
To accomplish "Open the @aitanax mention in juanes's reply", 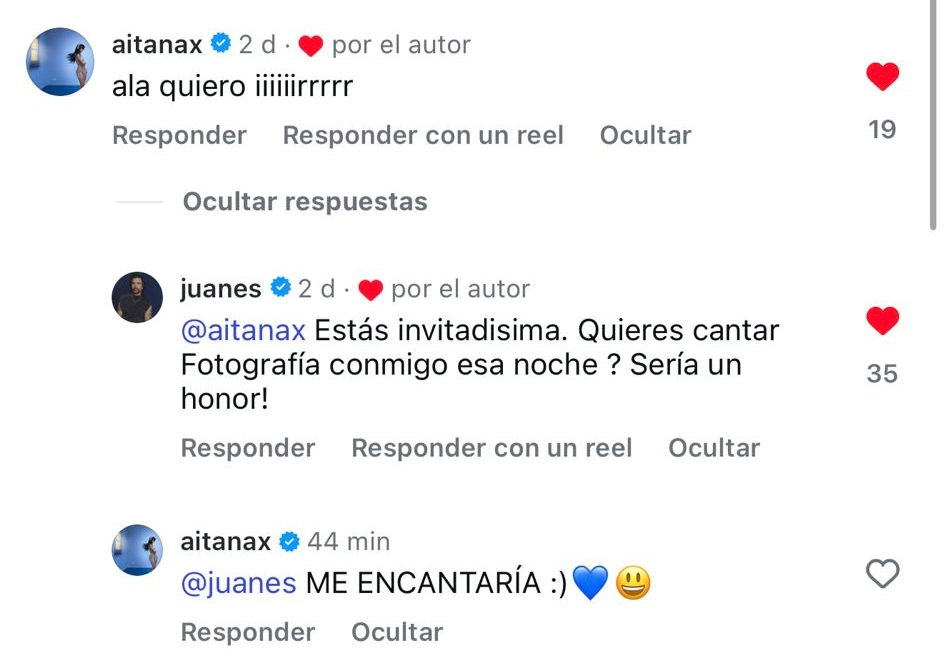I will 243,330.
